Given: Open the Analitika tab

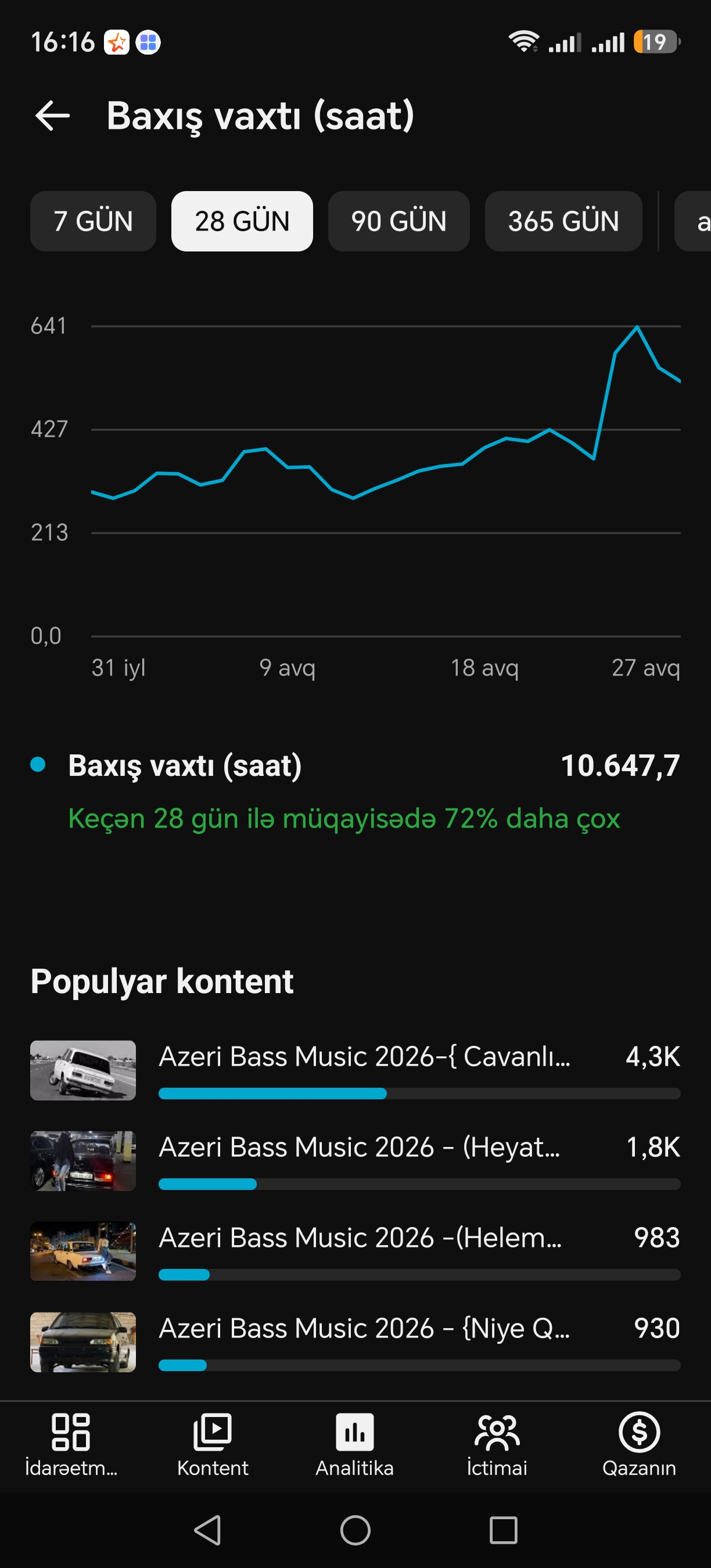Looking at the screenshot, I should click(355, 1445).
